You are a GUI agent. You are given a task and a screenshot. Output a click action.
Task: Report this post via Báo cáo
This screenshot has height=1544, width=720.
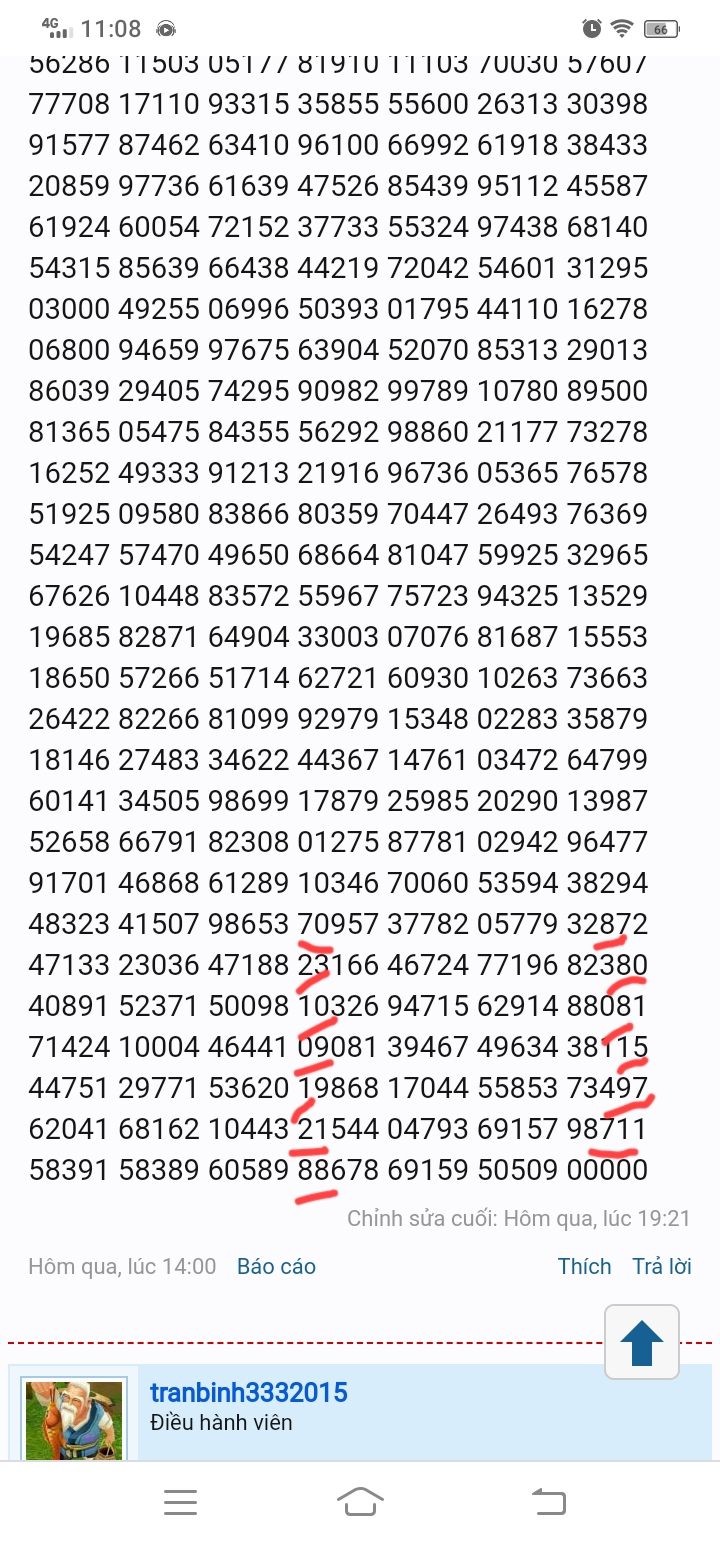[276, 1266]
